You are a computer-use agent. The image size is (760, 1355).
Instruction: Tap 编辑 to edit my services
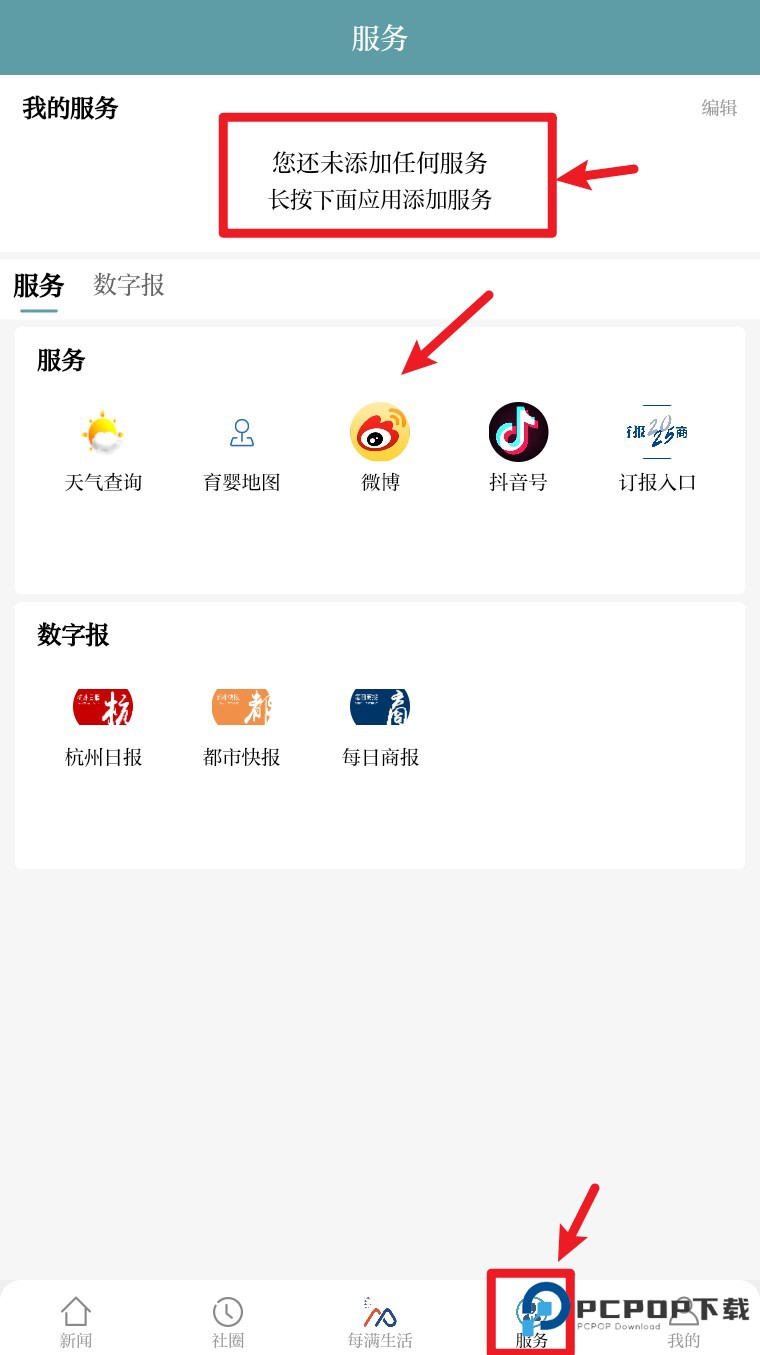(719, 108)
